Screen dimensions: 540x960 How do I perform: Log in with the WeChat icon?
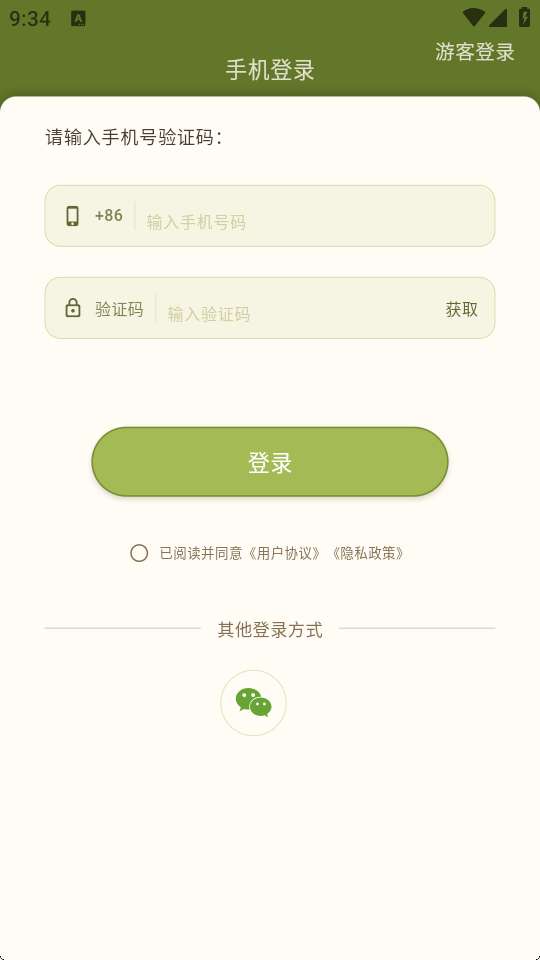(x=253, y=703)
